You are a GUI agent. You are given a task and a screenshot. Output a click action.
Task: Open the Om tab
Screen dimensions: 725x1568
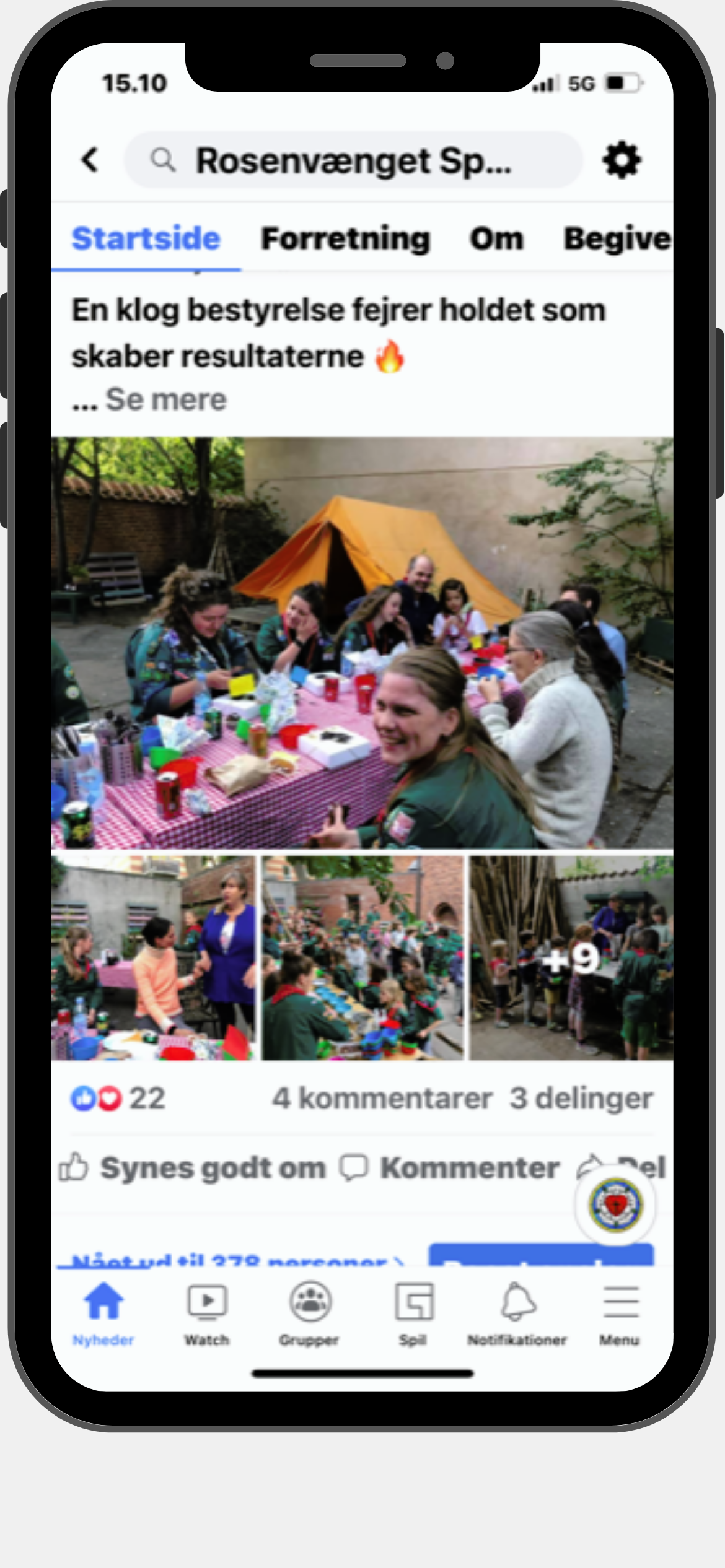coord(496,239)
